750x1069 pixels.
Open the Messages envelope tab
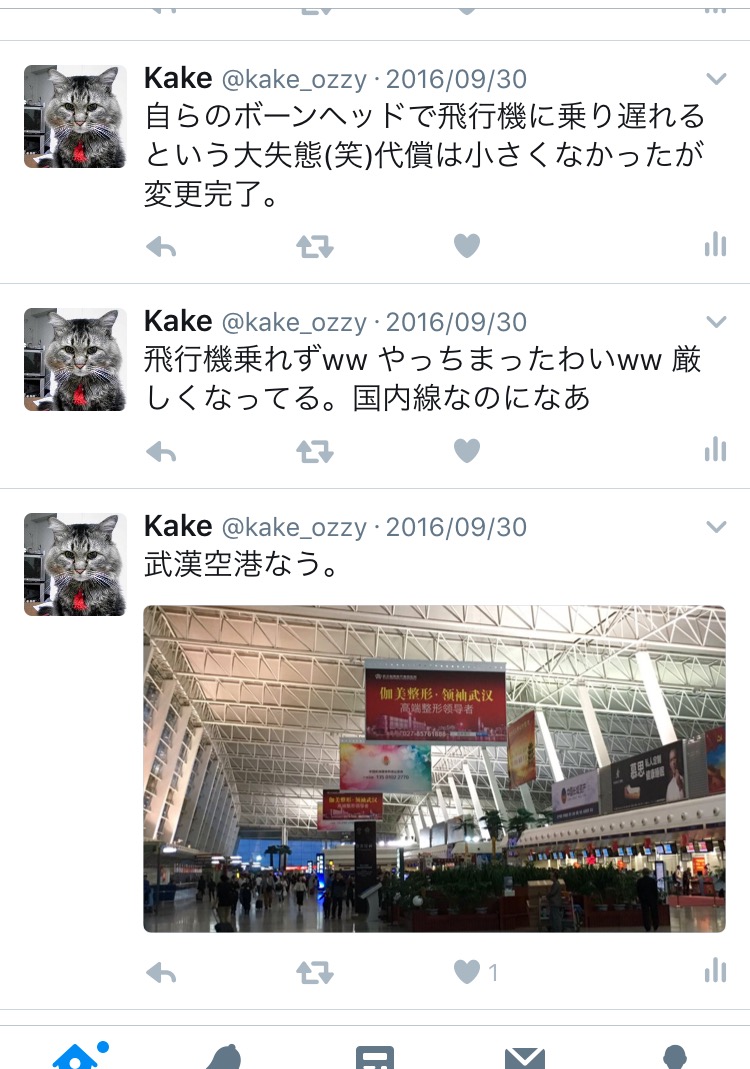[524, 1055]
